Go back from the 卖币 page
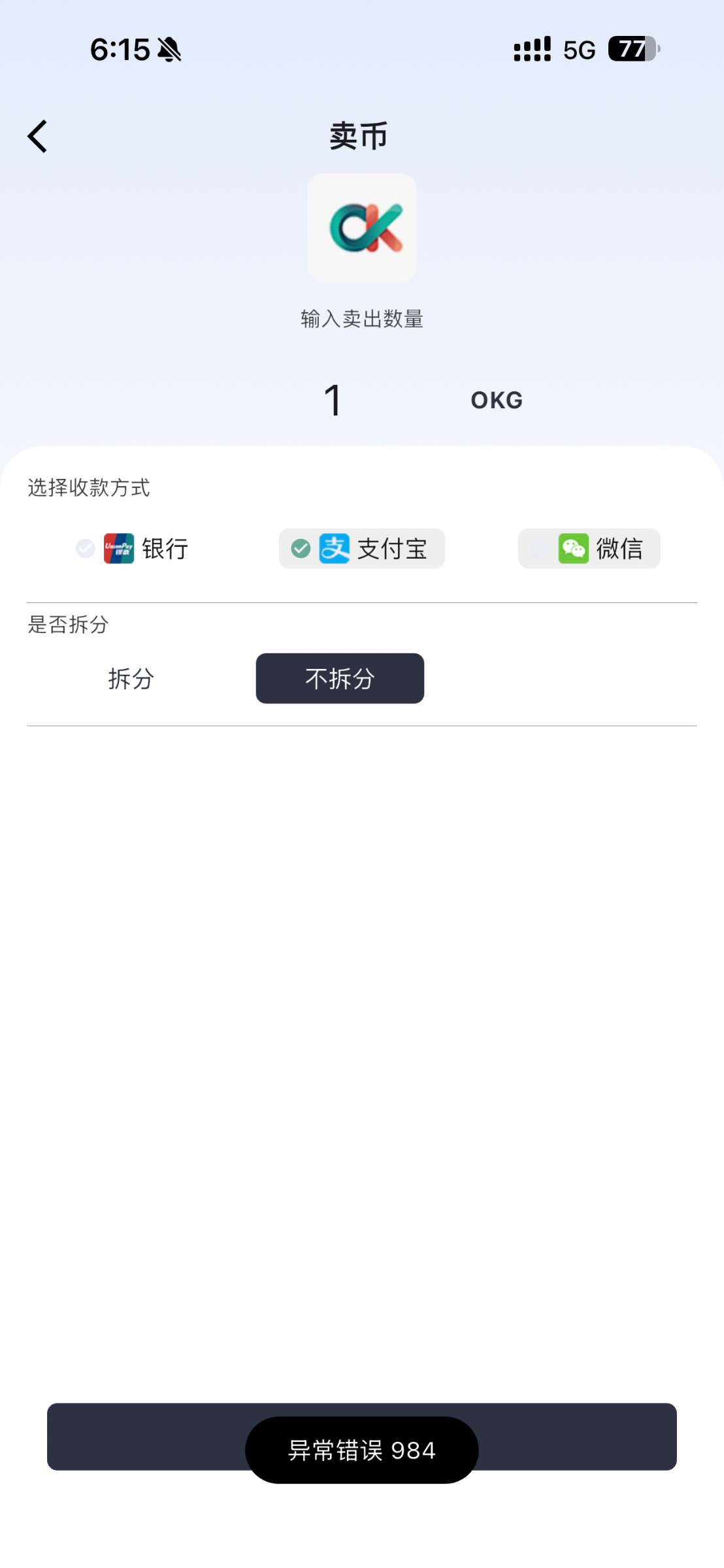 38,137
